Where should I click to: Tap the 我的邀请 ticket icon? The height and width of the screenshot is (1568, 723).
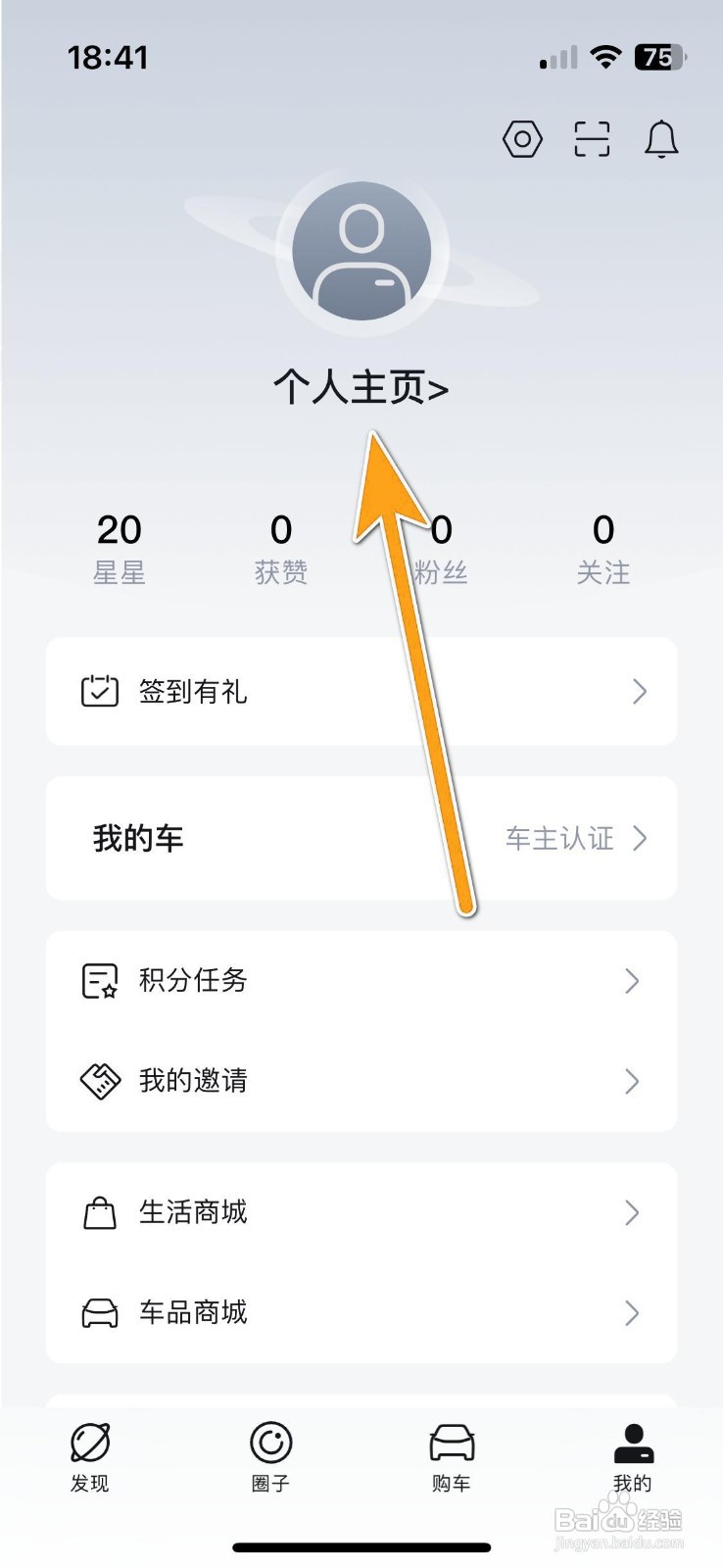(98, 1081)
